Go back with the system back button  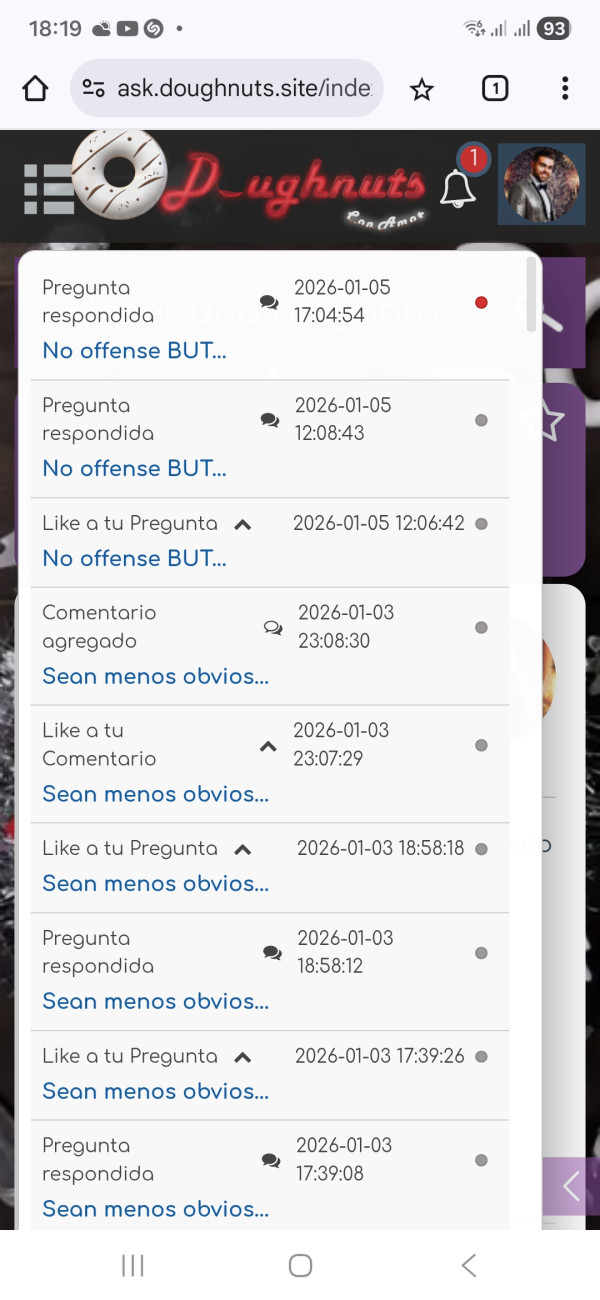coord(468,1265)
